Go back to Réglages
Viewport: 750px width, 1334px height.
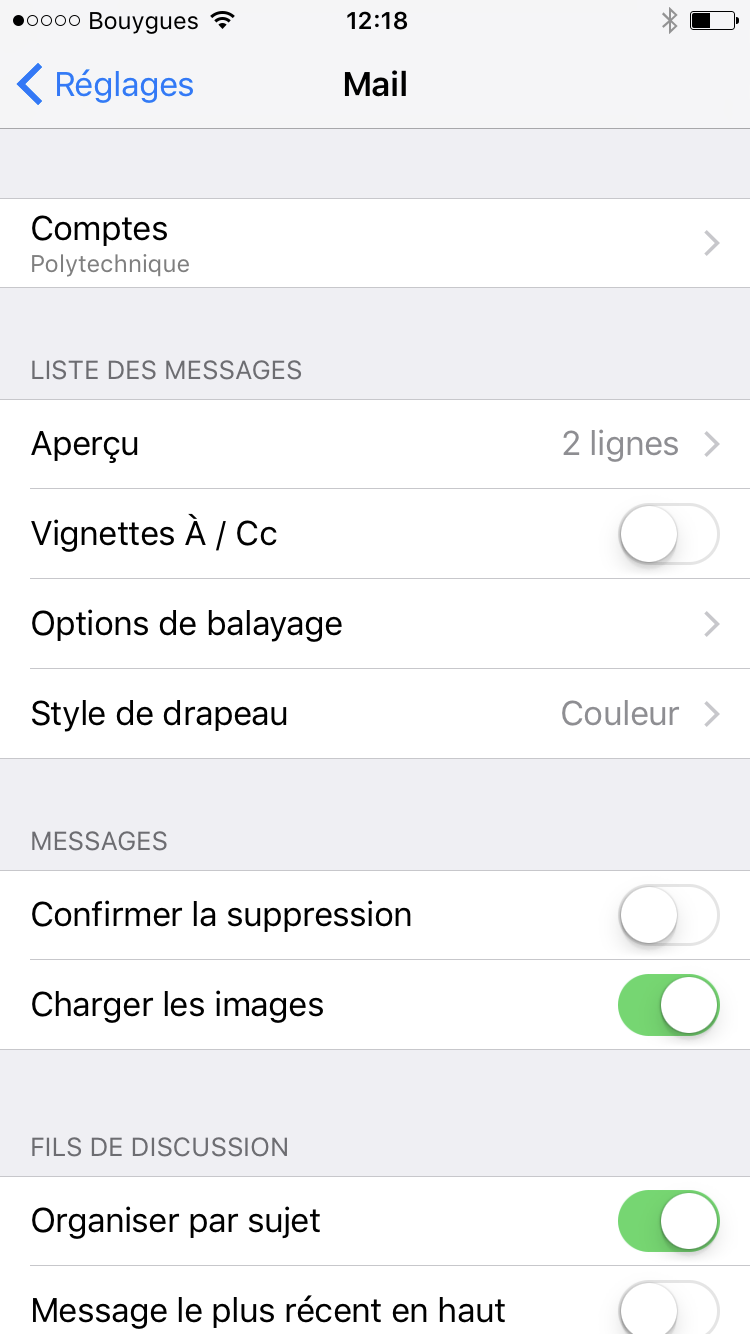click(x=105, y=85)
